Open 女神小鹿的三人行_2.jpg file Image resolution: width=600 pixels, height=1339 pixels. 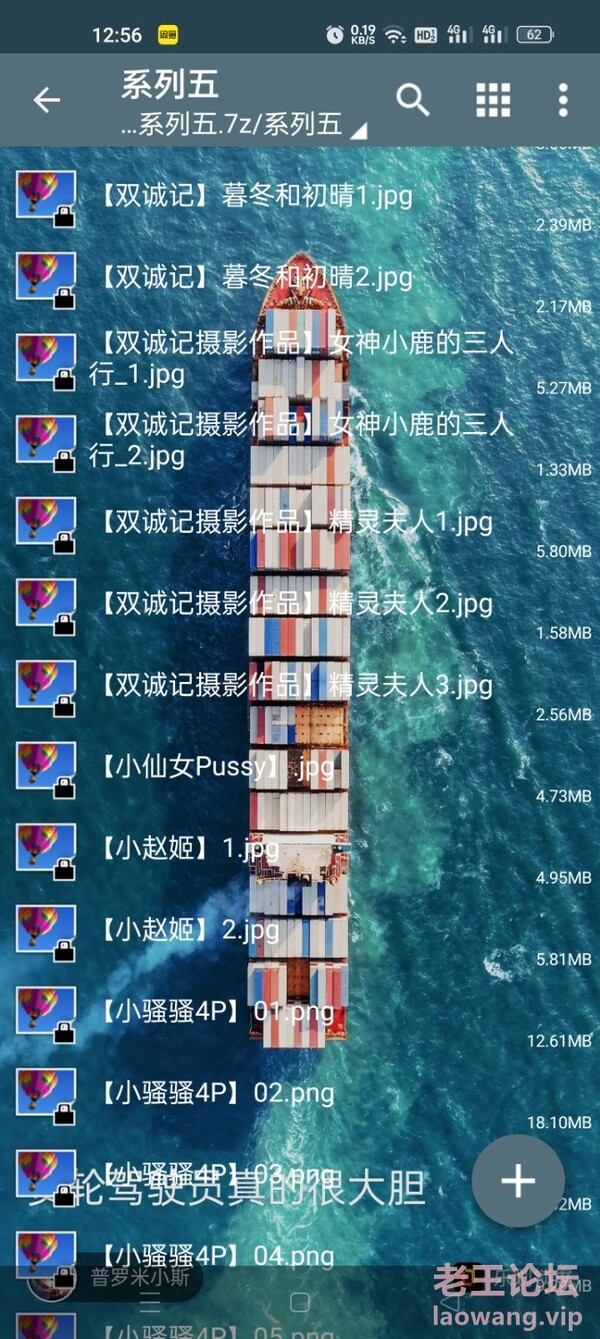click(300, 440)
